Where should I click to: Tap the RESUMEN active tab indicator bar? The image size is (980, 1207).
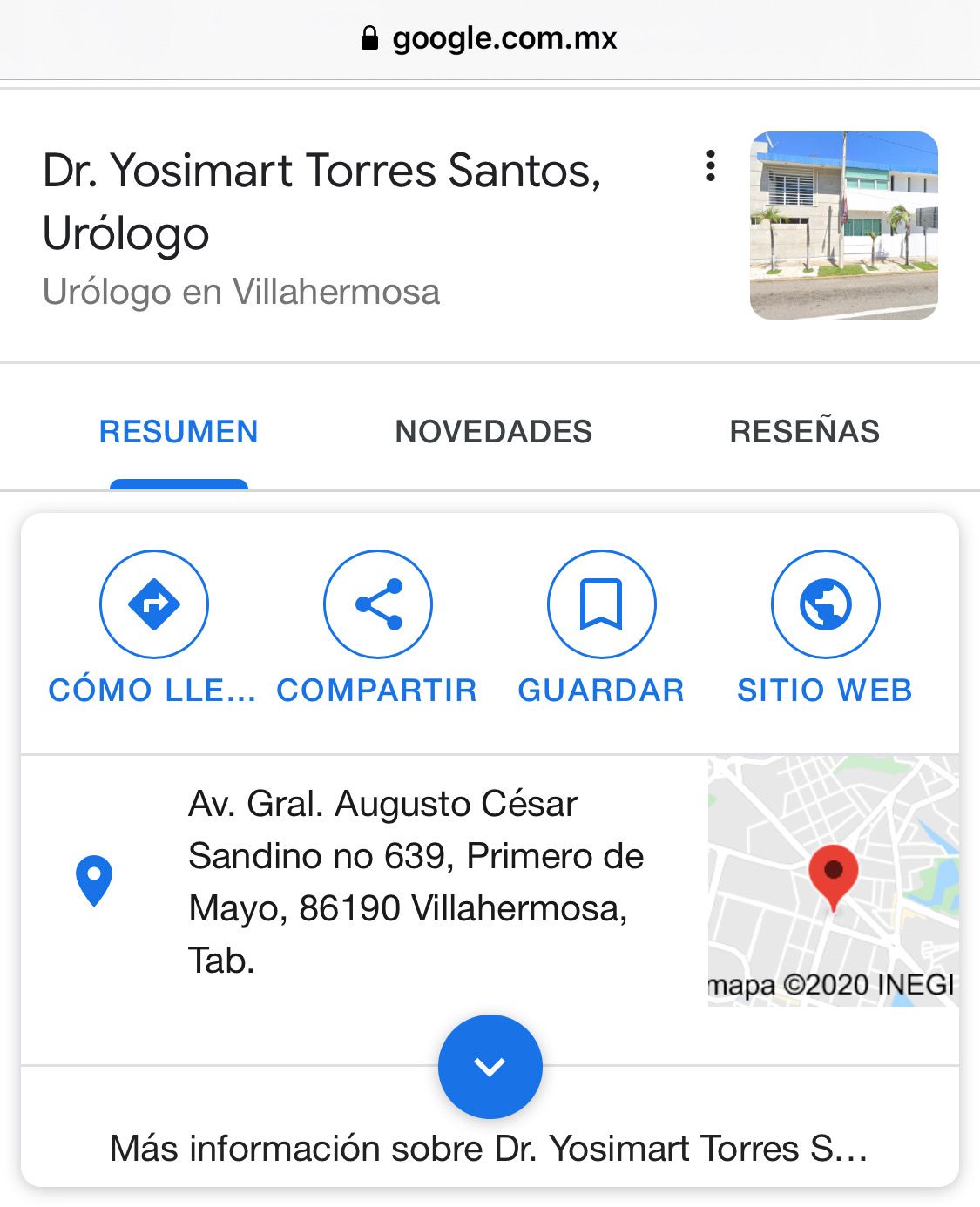[x=179, y=479]
